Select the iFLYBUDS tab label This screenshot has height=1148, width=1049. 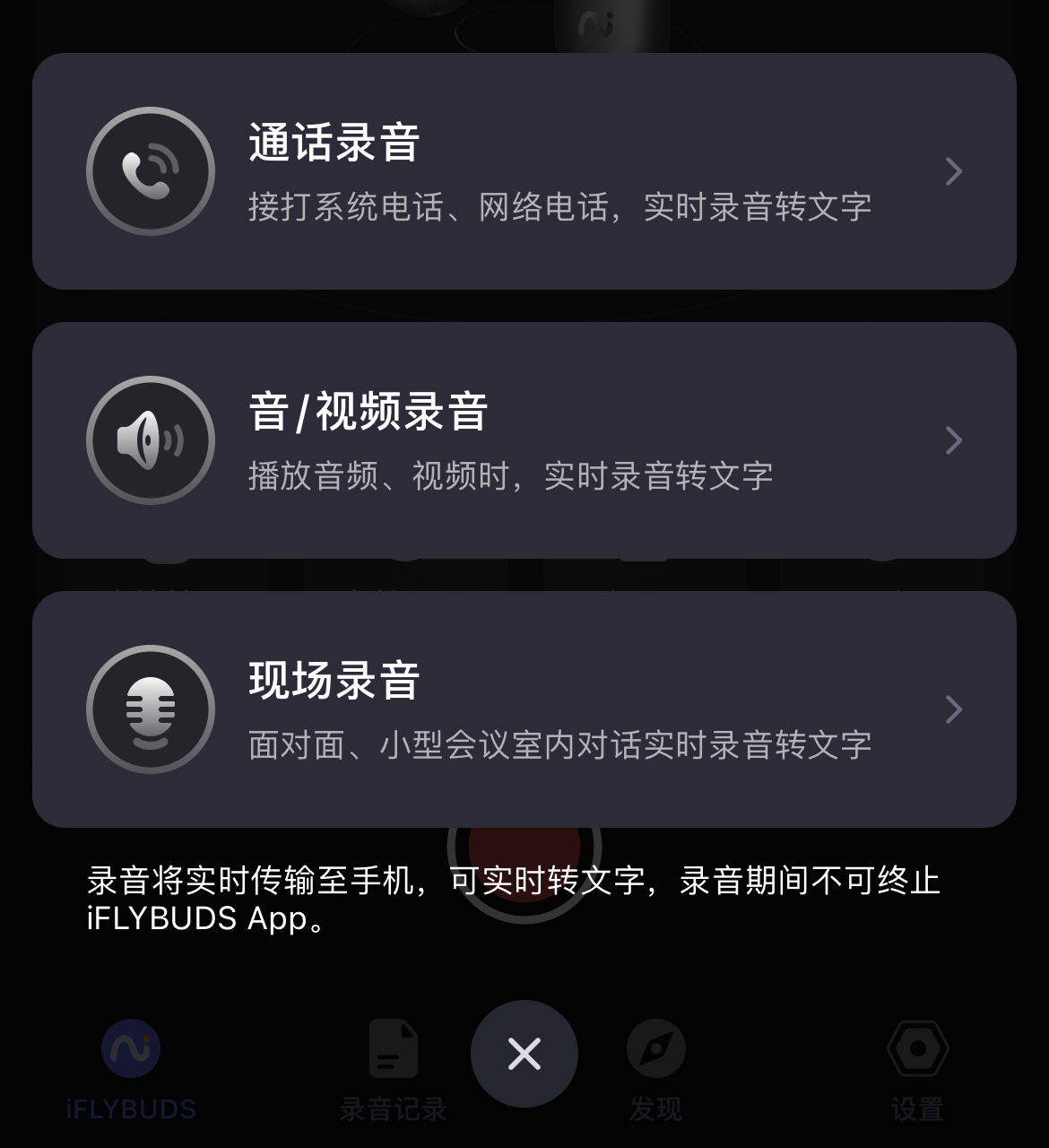coord(131,1109)
